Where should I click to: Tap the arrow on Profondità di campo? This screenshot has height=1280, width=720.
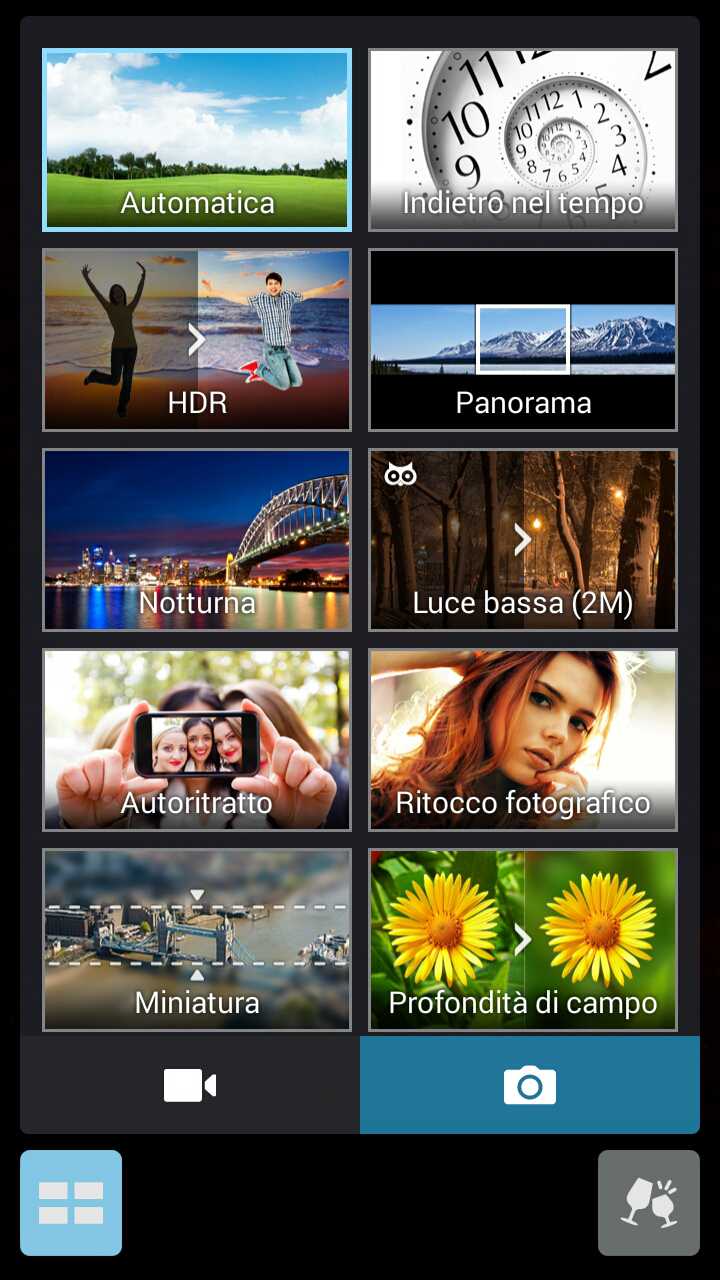[523, 938]
